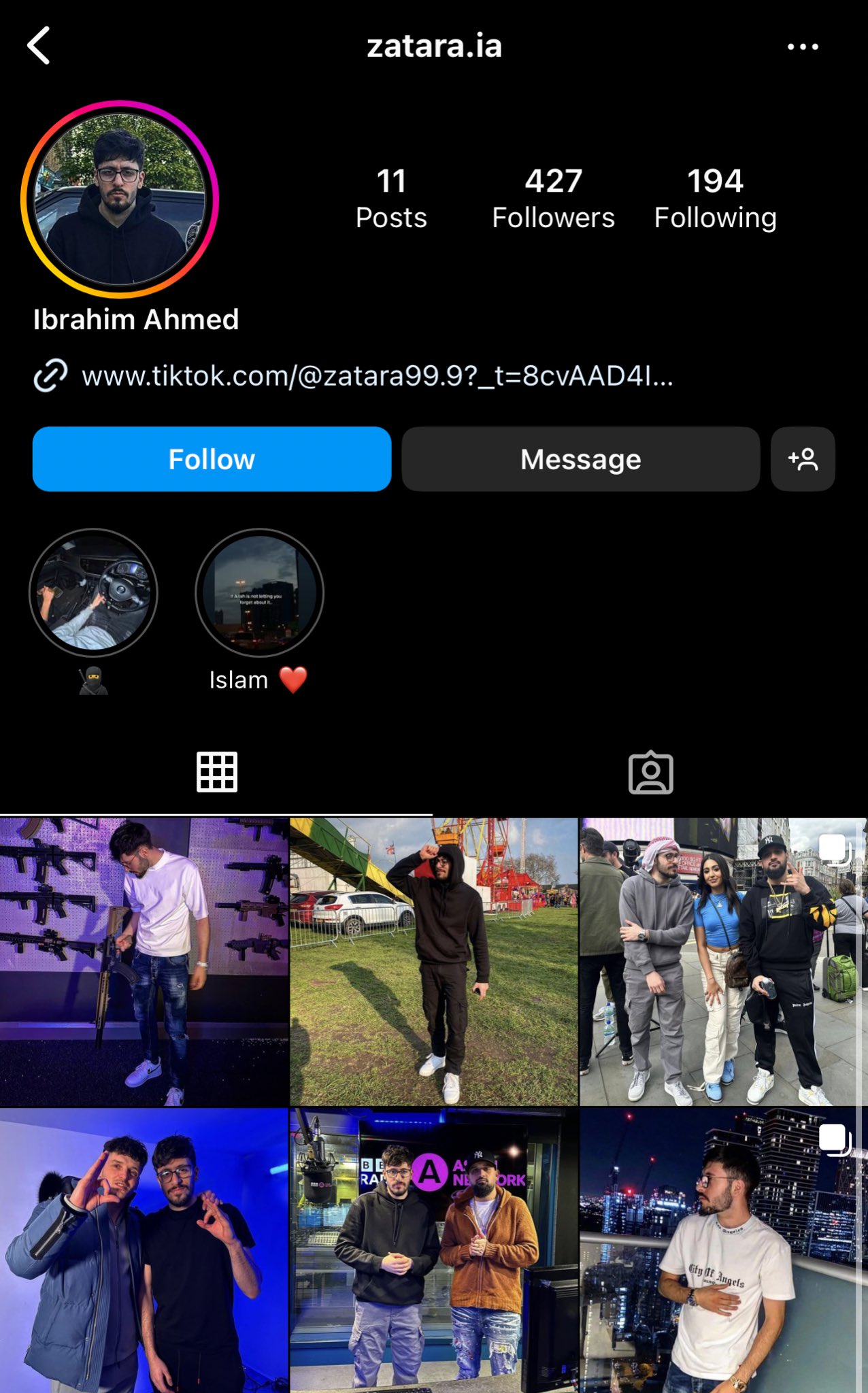Viewport: 868px width, 1393px height.
Task: Open the three-dot options menu
Action: [x=803, y=46]
